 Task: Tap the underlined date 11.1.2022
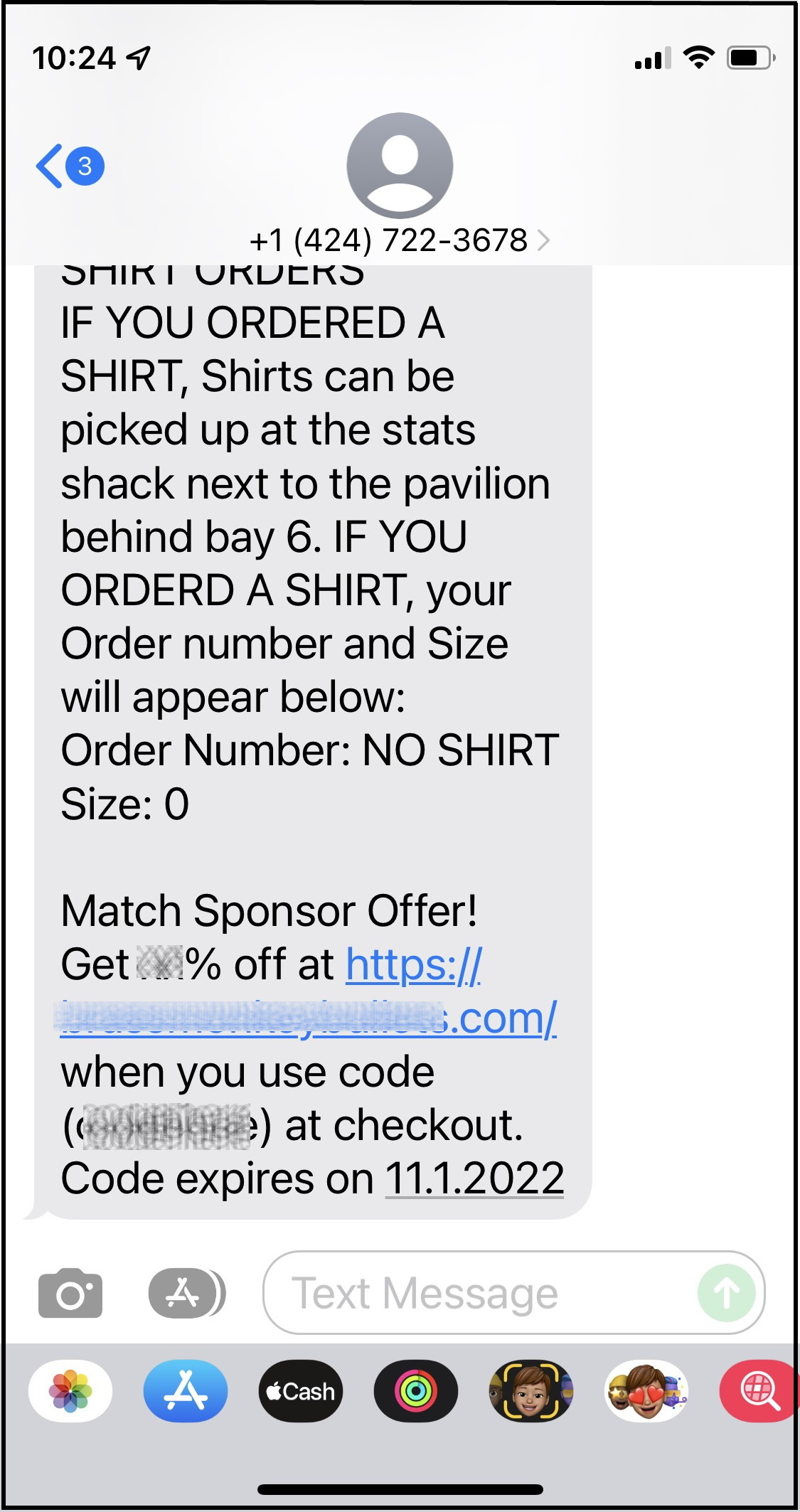click(474, 1178)
